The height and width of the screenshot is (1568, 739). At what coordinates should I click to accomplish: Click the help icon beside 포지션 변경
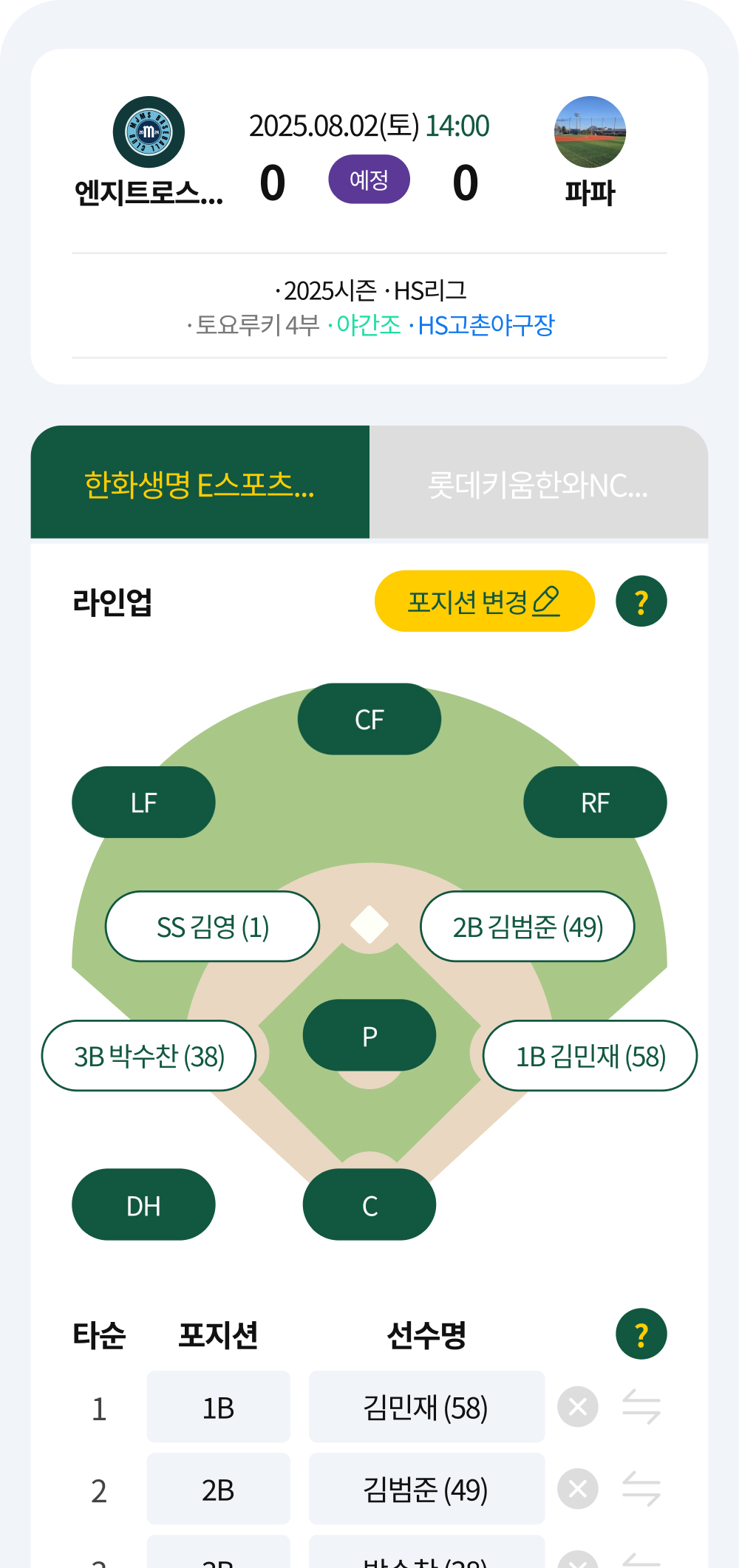click(641, 601)
